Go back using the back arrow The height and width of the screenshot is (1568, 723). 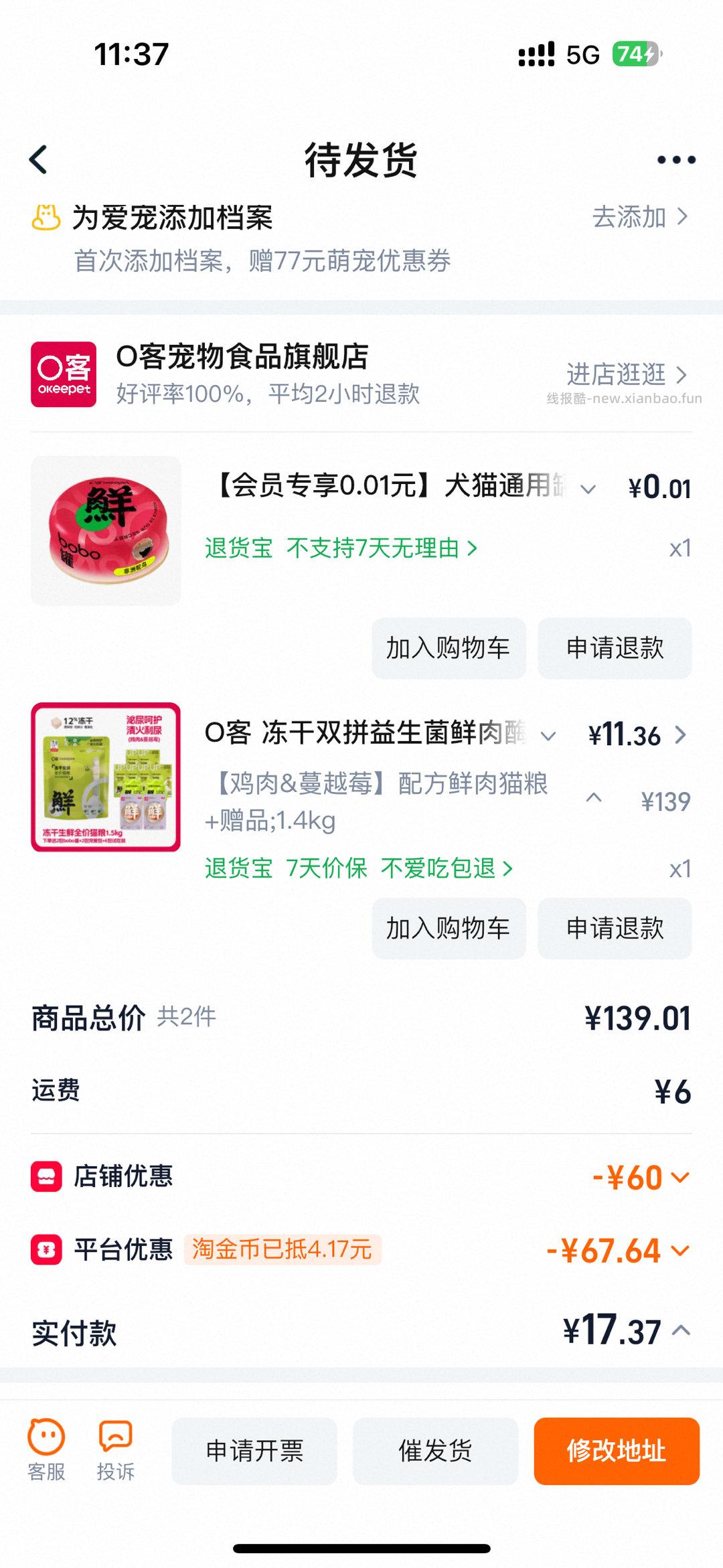coord(38,159)
